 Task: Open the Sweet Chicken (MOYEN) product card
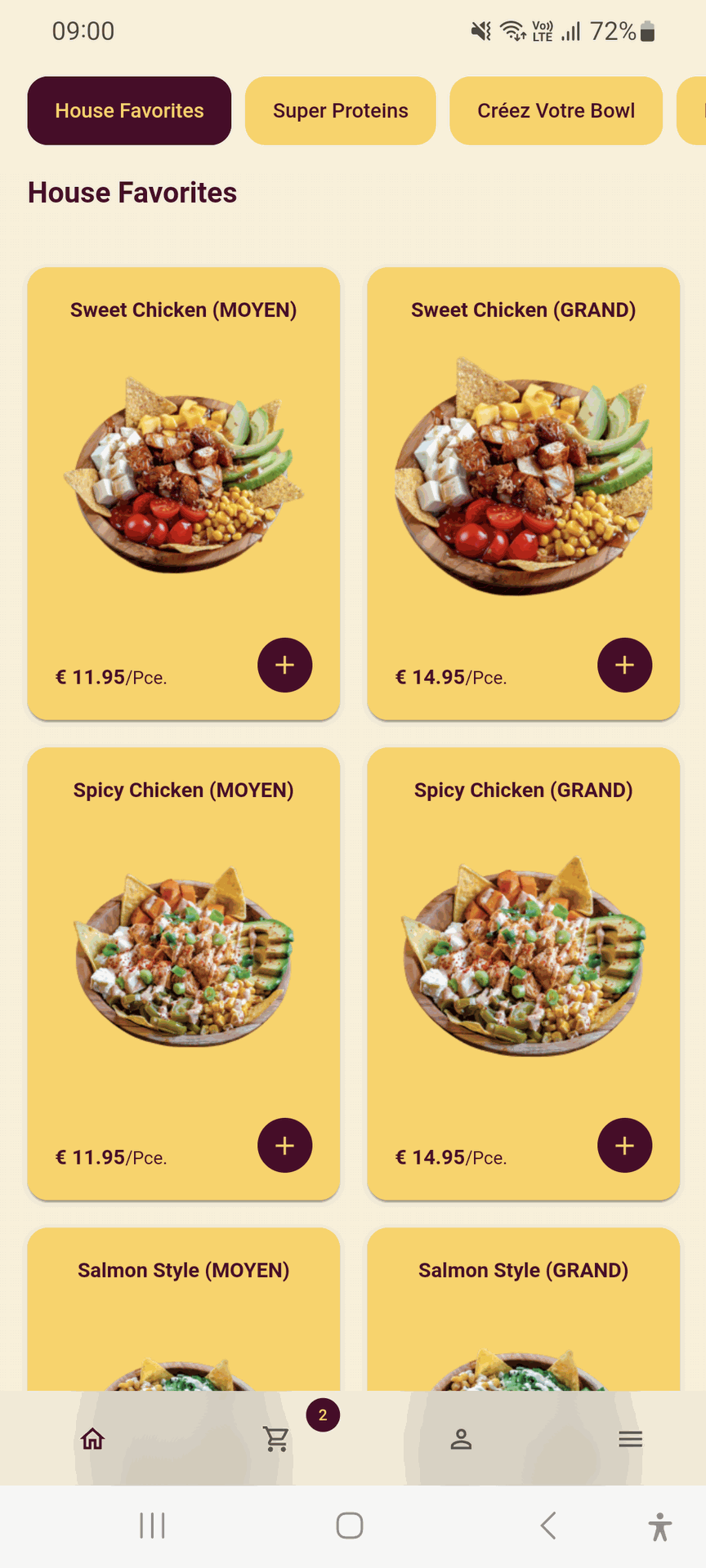(183, 474)
